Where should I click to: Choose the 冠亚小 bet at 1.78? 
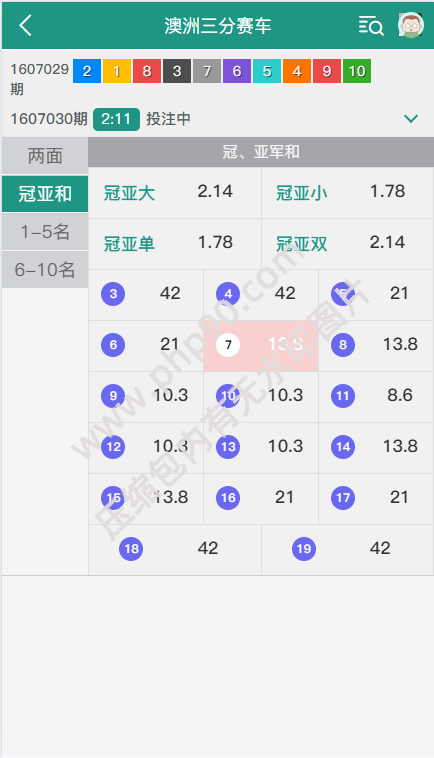click(347, 193)
